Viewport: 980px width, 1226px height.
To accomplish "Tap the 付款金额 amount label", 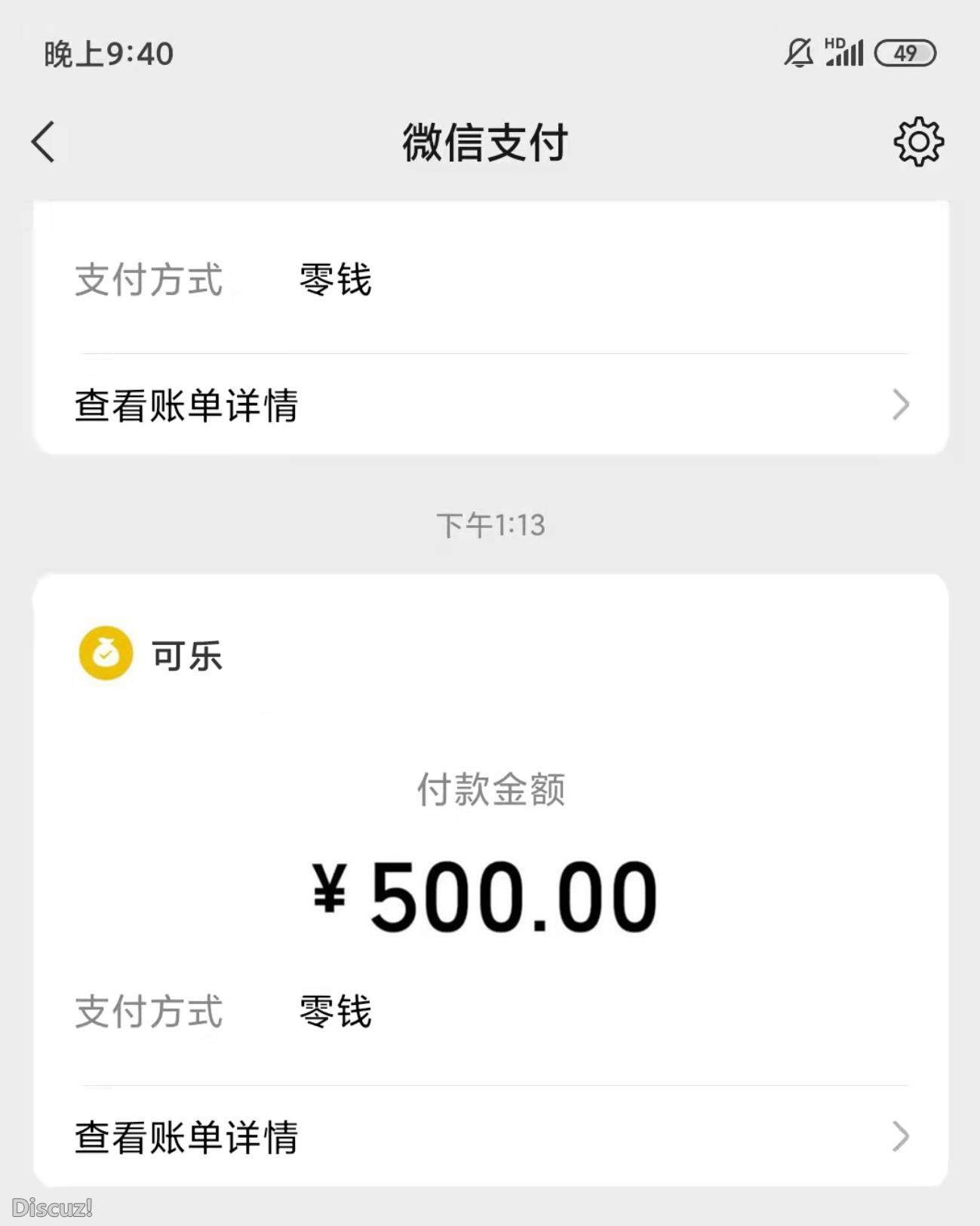I will (x=490, y=791).
